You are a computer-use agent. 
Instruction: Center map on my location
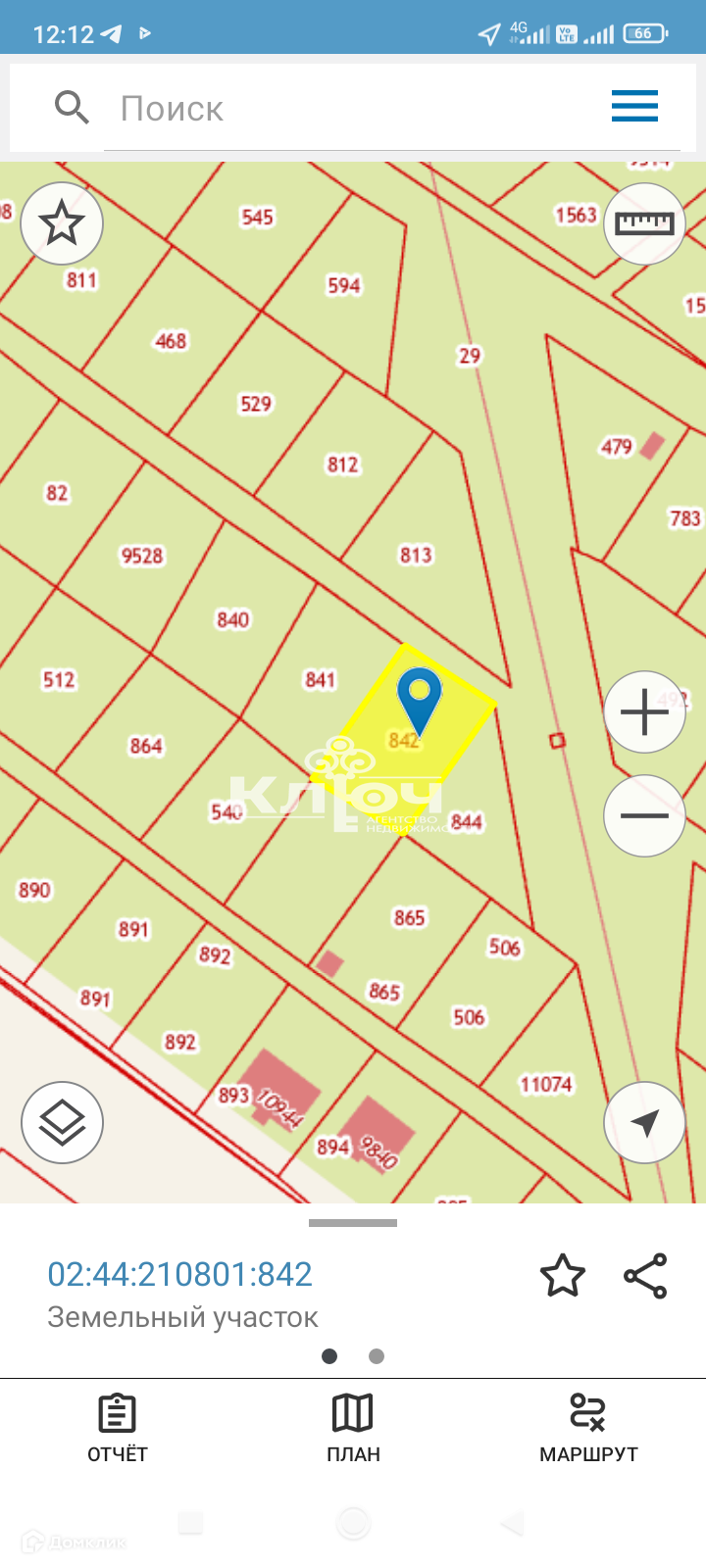tap(644, 1122)
